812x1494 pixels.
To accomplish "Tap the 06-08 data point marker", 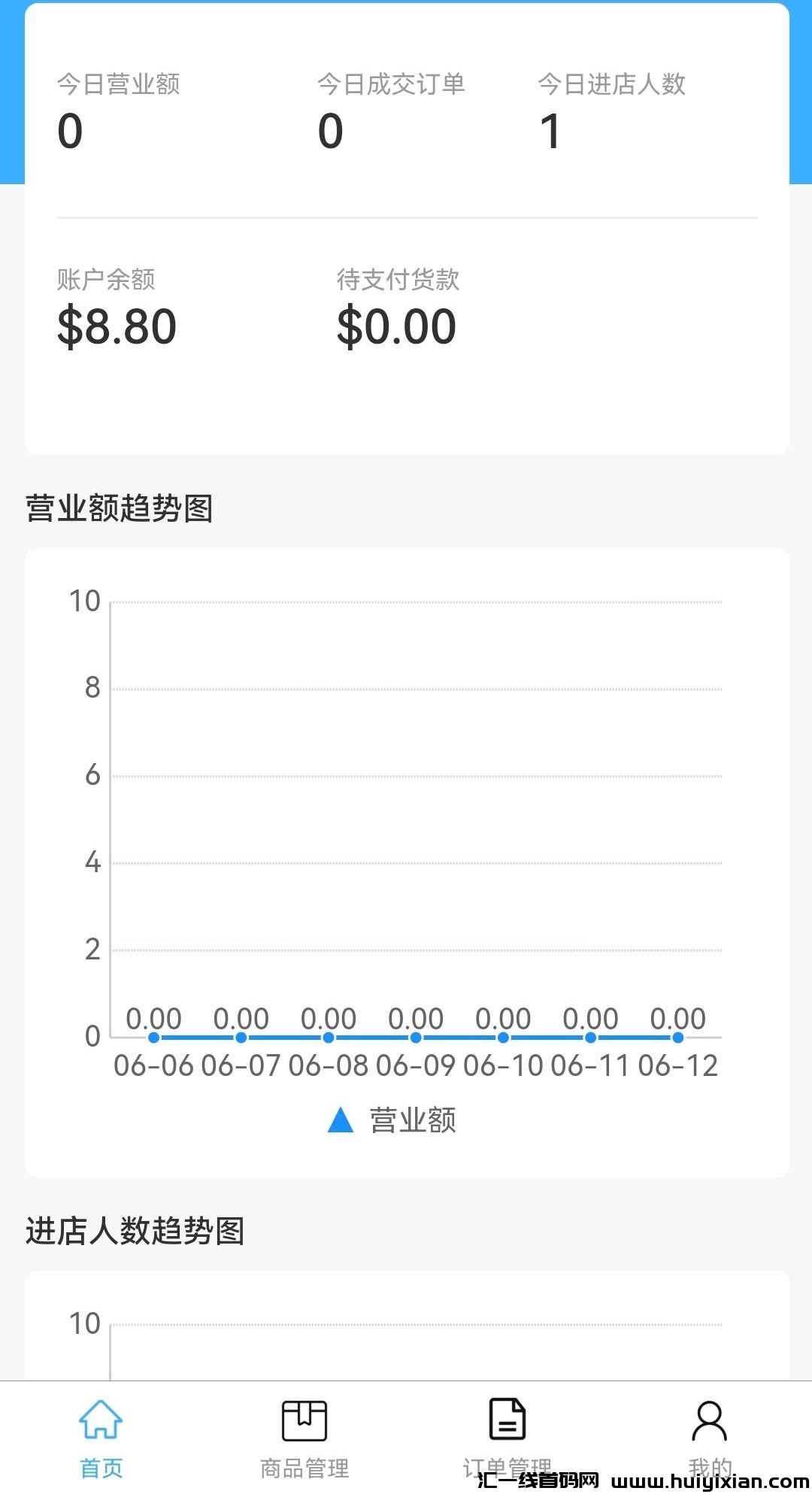I will click(327, 1037).
